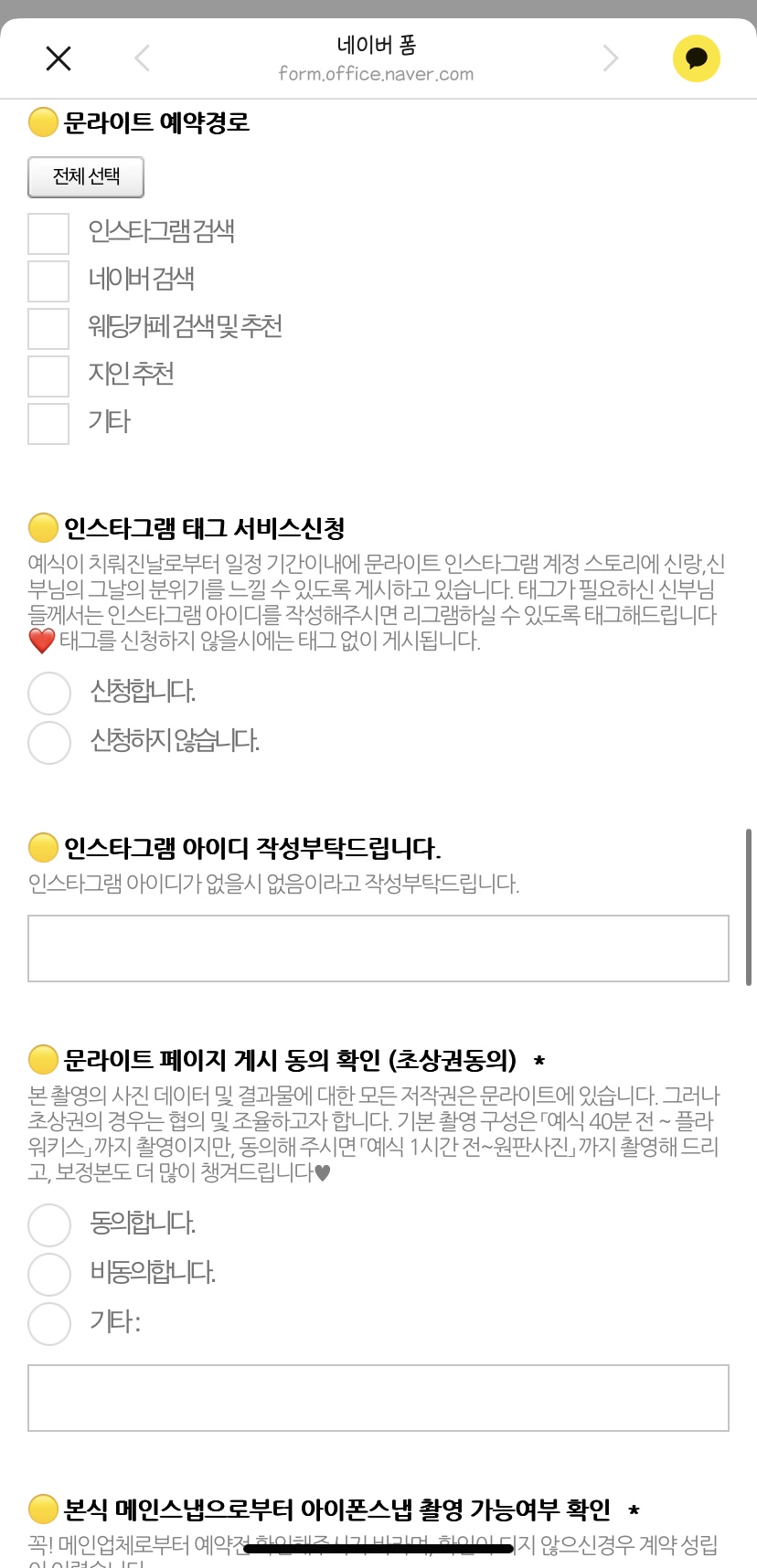Go back to the previous page
This screenshot has height=1568, width=757.
pos(143,59)
